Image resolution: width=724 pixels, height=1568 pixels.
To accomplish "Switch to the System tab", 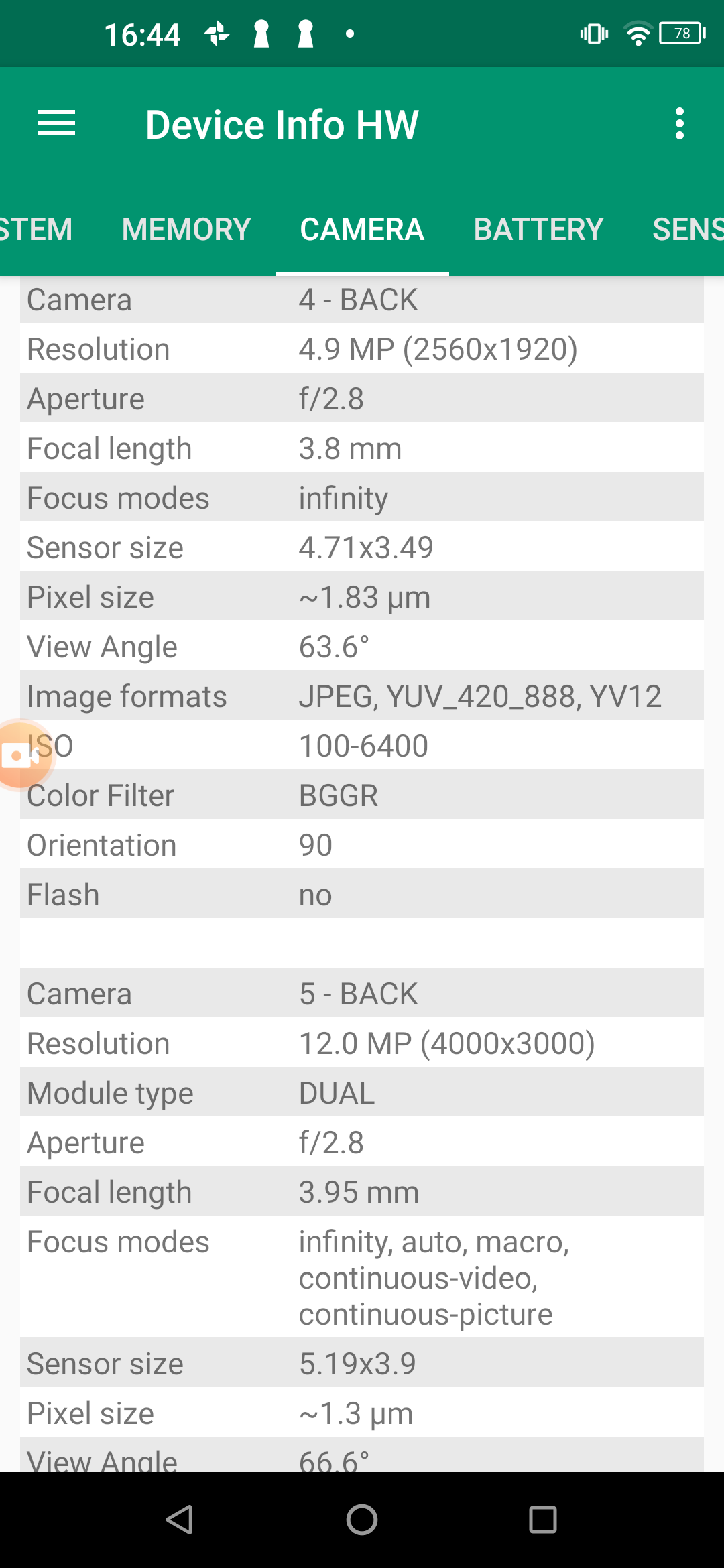I will click(x=34, y=230).
